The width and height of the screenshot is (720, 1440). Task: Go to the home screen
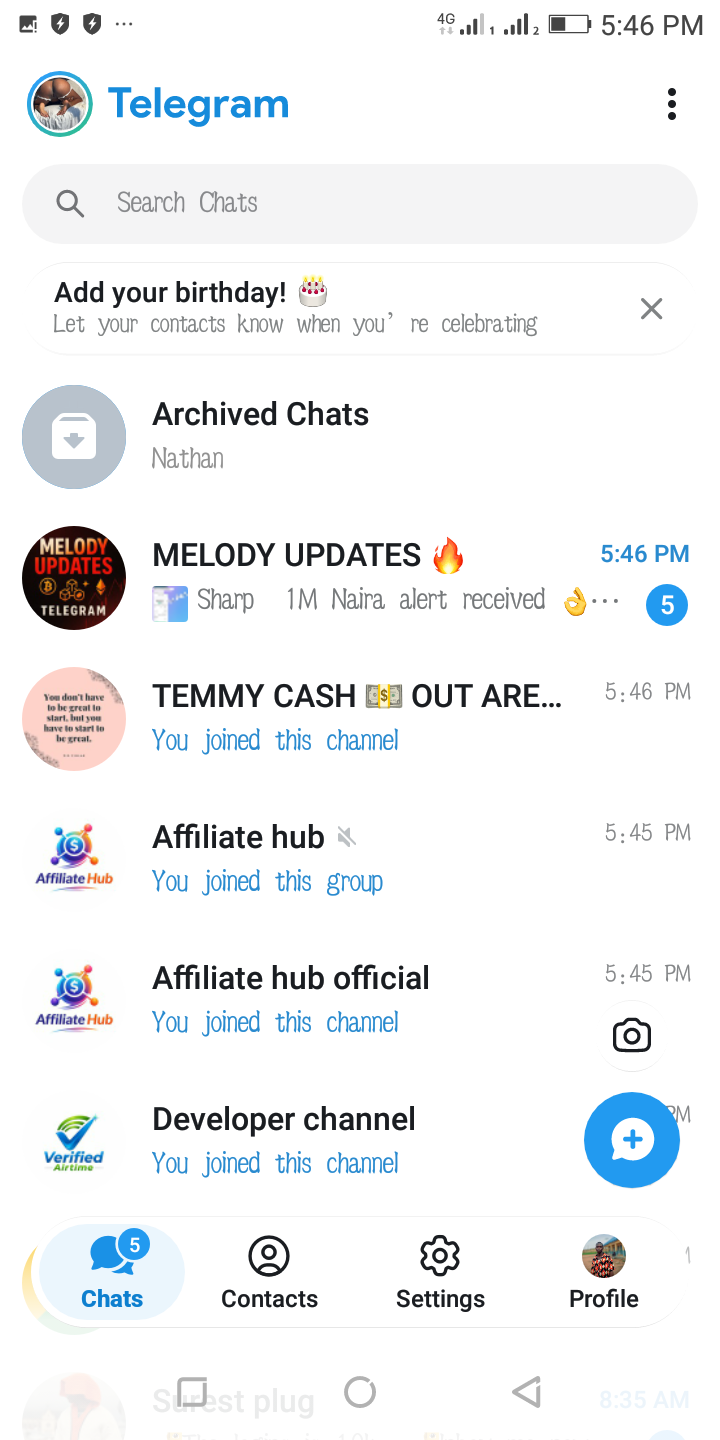pyautogui.click(x=360, y=1392)
